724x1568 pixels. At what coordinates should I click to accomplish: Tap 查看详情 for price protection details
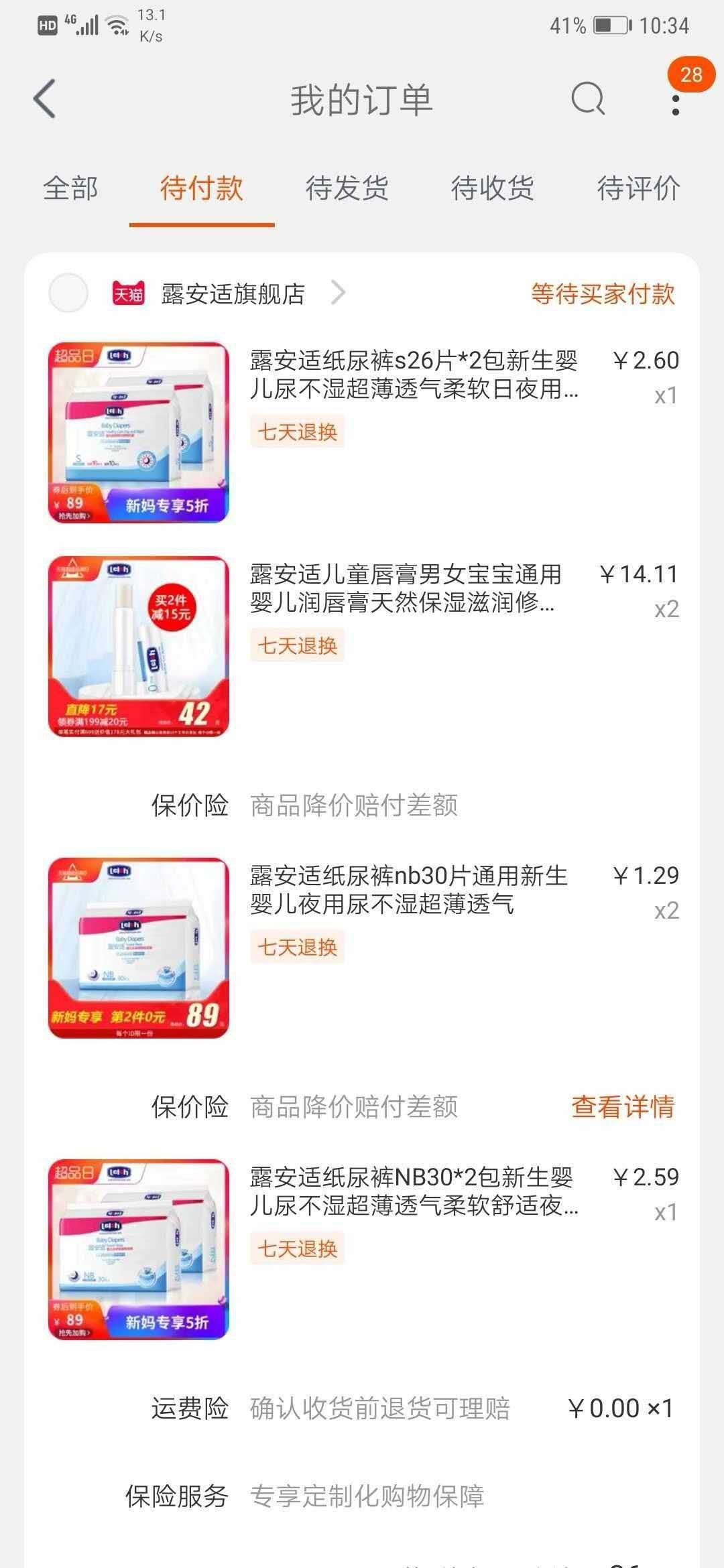point(622,1107)
